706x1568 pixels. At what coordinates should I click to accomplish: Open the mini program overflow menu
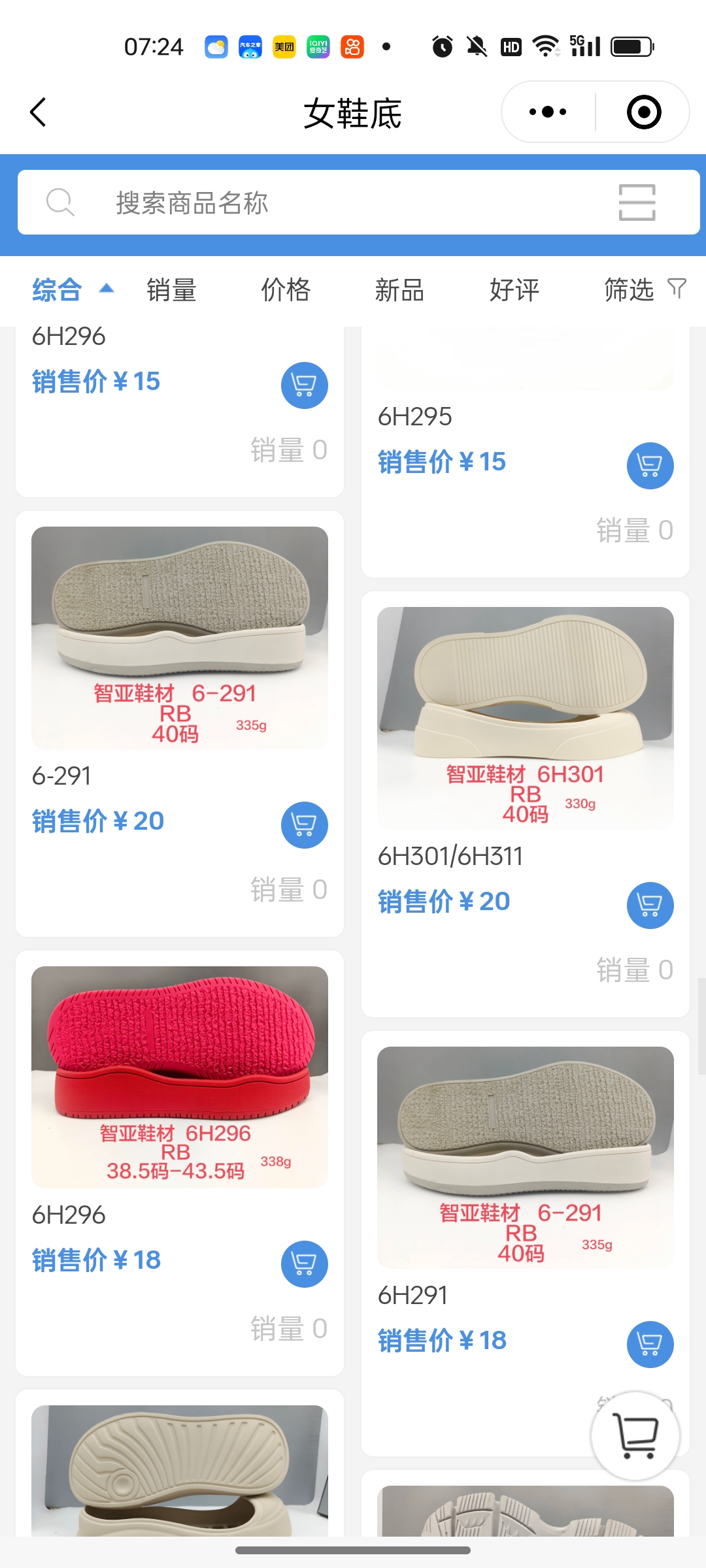pyautogui.click(x=548, y=112)
